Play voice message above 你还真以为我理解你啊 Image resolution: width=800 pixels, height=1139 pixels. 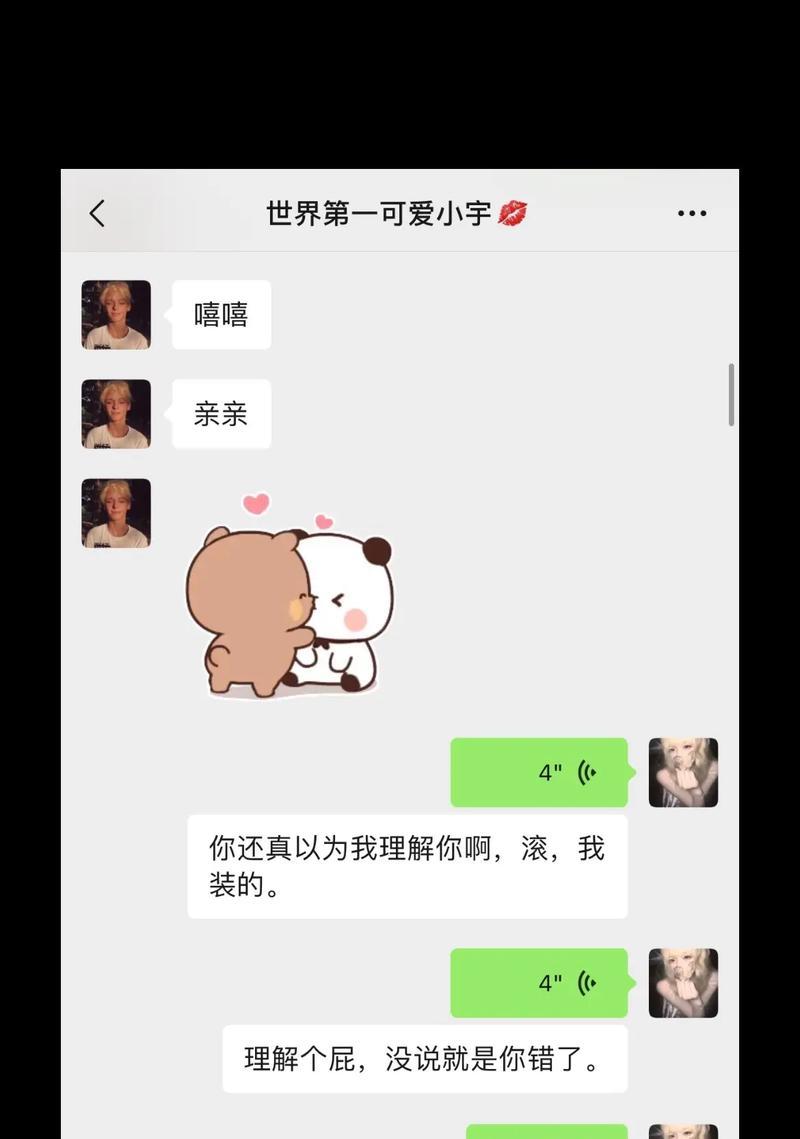(x=539, y=773)
